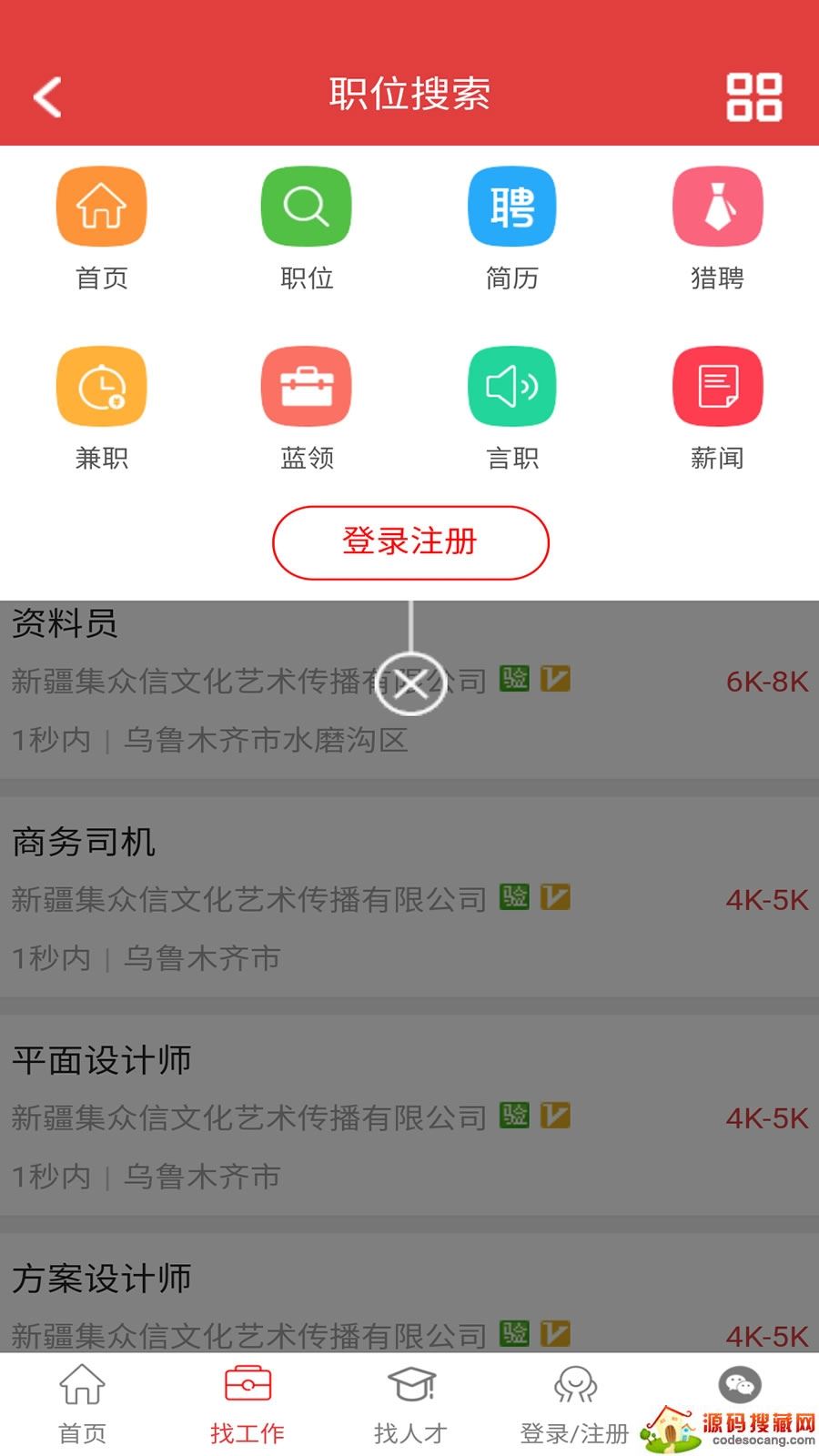The width and height of the screenshot is (819, 1456).
Task: Open 登录/注册 bottom tab
Action: [x=574, y=1406]
